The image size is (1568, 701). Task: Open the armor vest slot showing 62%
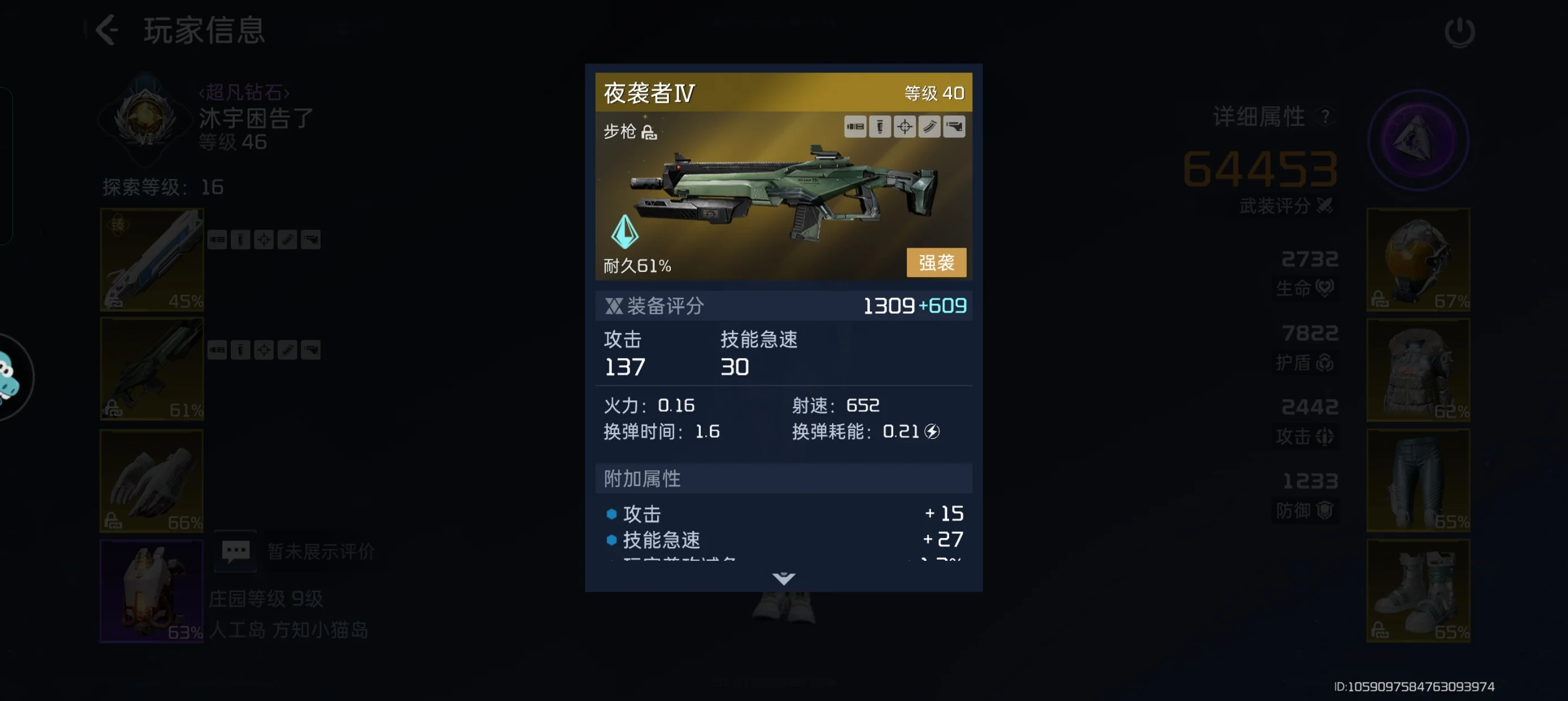point(1418,369)
